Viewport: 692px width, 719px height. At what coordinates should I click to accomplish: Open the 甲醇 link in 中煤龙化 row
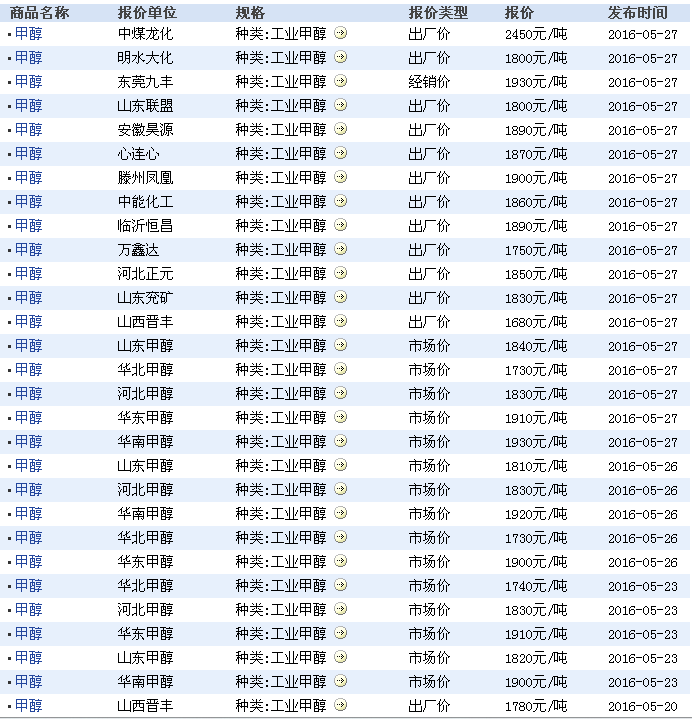click(x=28, y=34)
